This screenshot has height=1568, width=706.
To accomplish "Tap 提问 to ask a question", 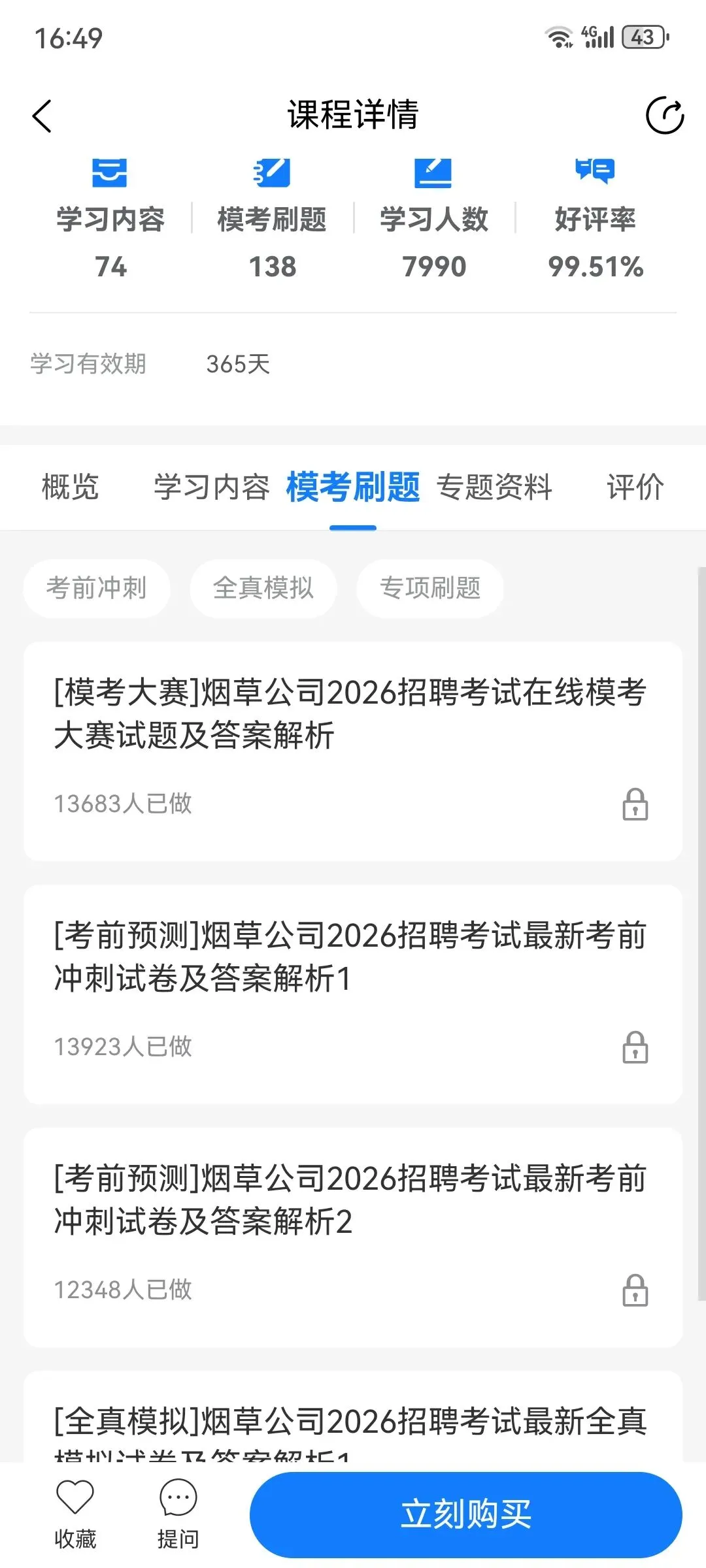I will (178, 1514).
